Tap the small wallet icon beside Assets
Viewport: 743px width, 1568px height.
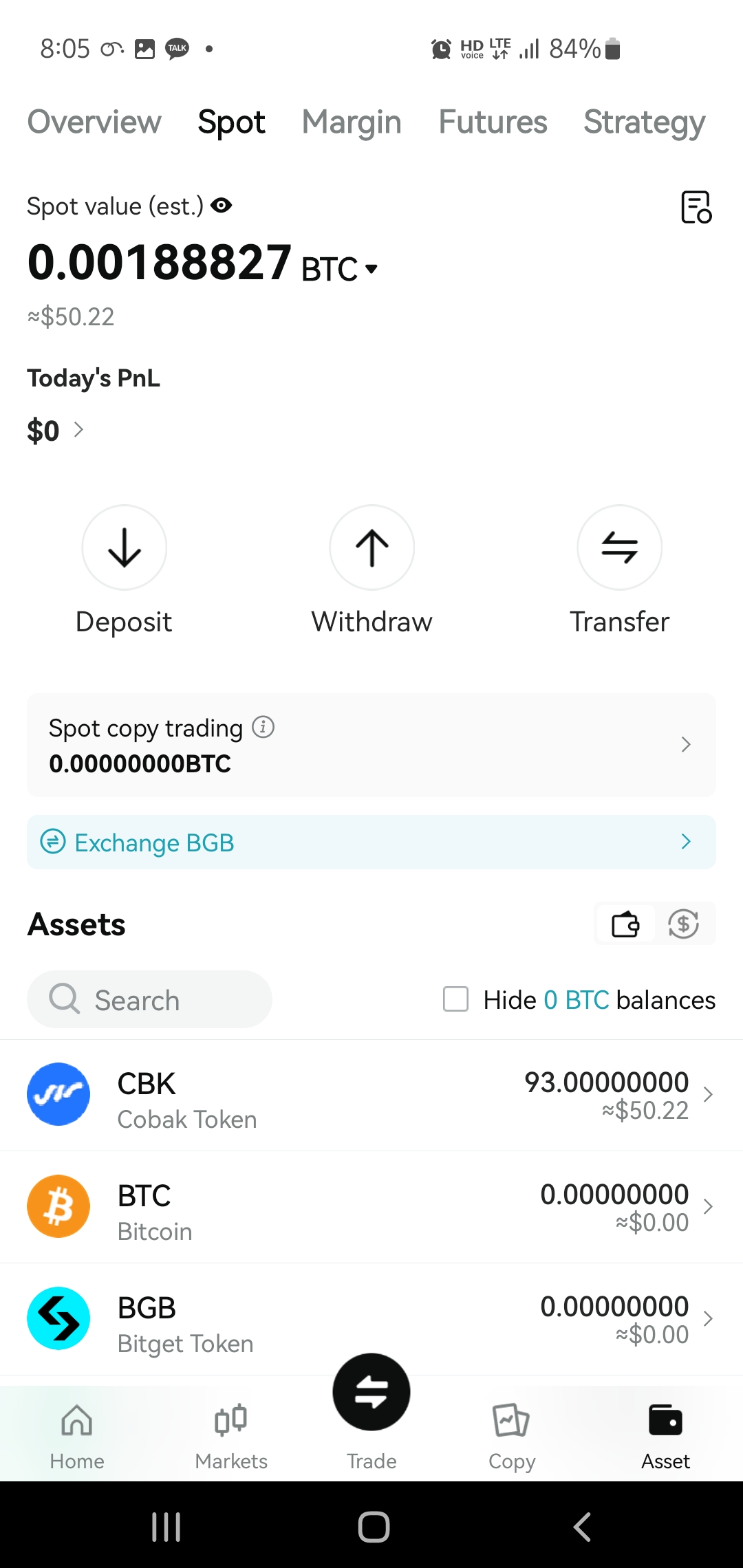(623, 924)
